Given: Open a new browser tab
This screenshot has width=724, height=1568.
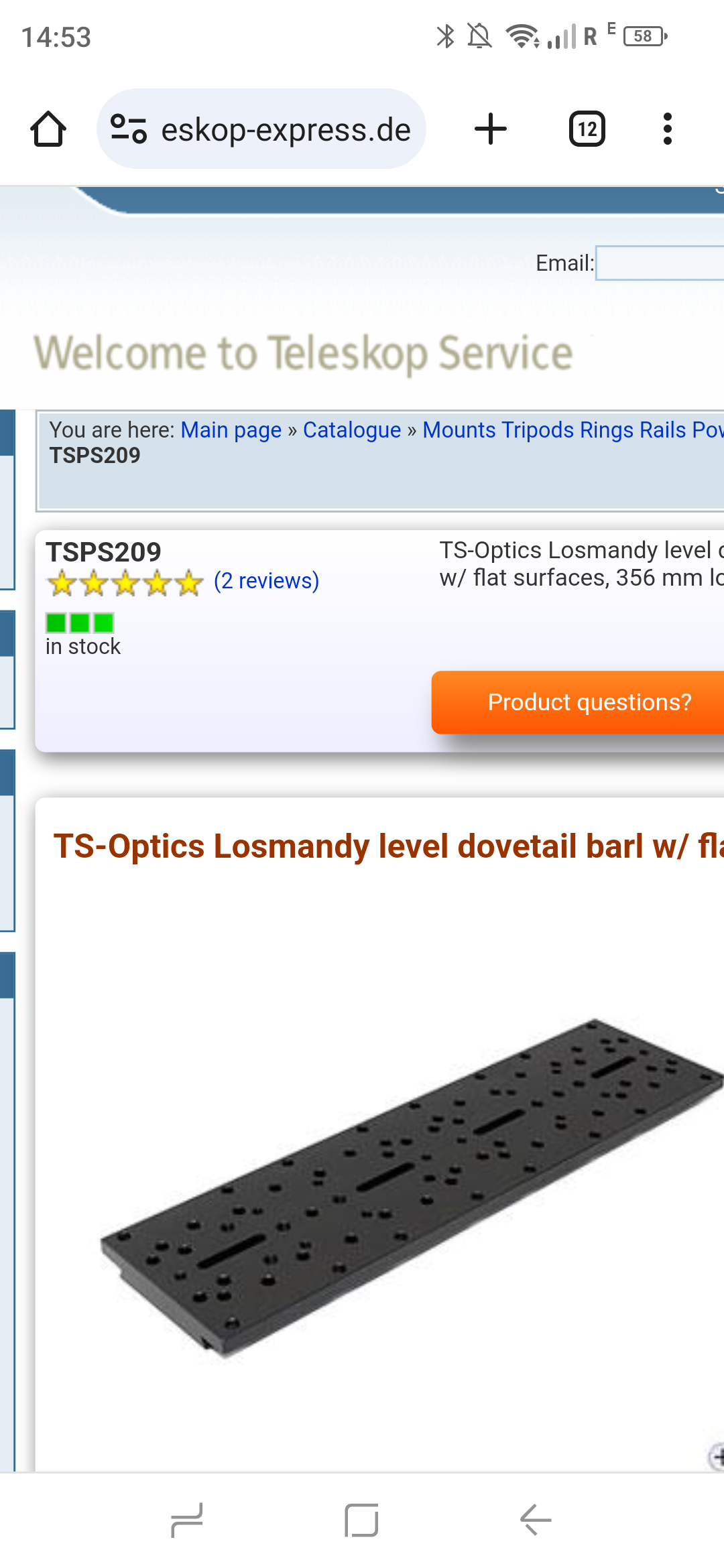Looking at the screenshot, I should tap(491, 129).
